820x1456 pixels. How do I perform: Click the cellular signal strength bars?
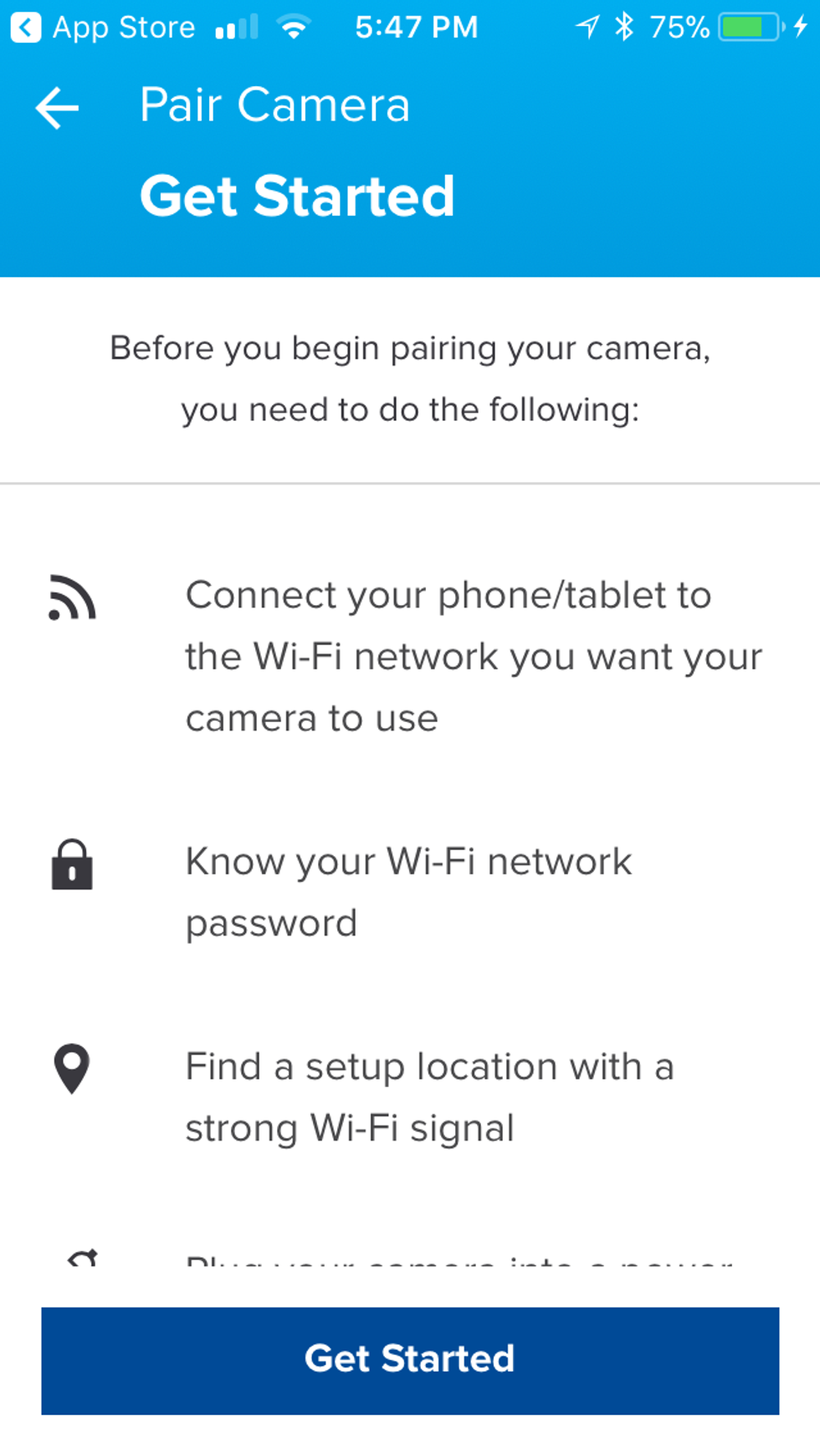237,28
